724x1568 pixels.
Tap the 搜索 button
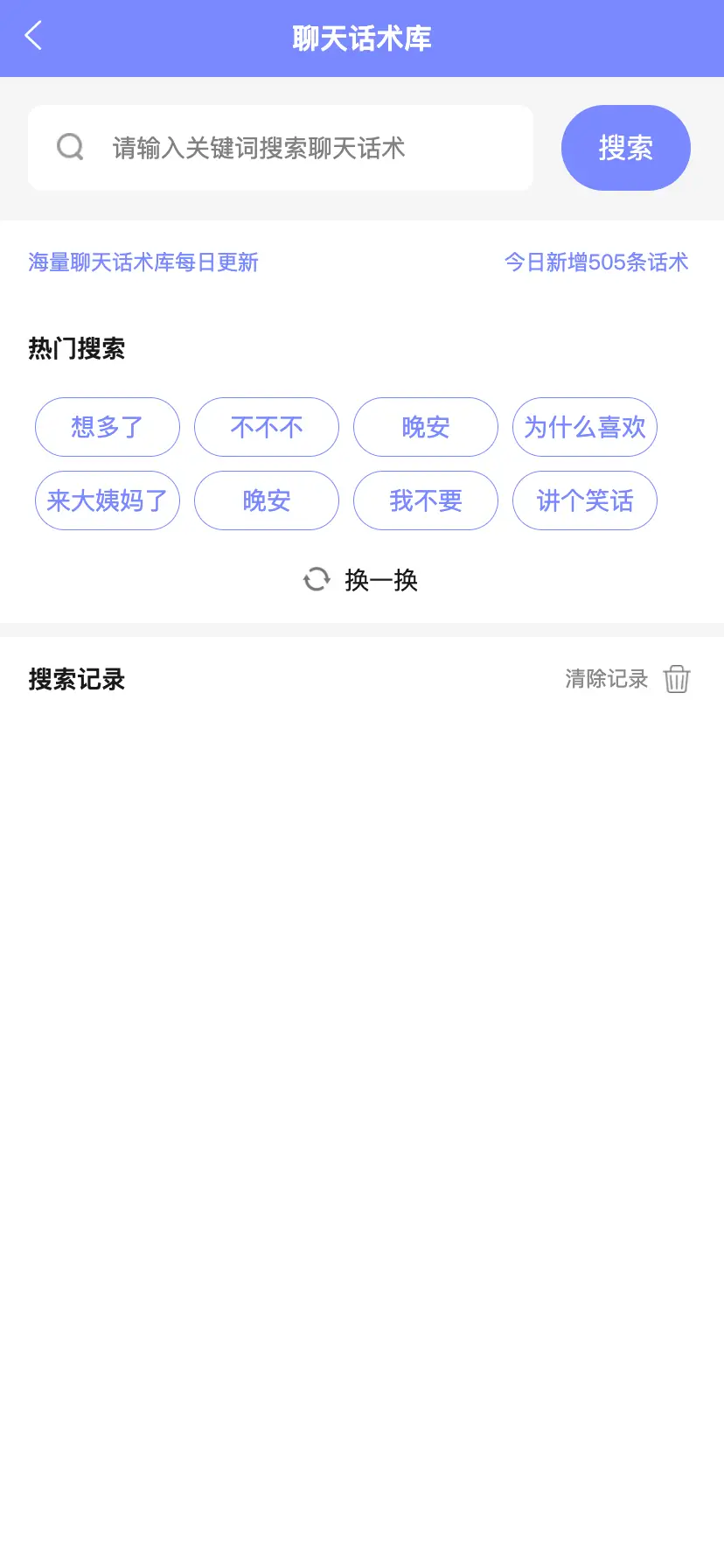625,148
